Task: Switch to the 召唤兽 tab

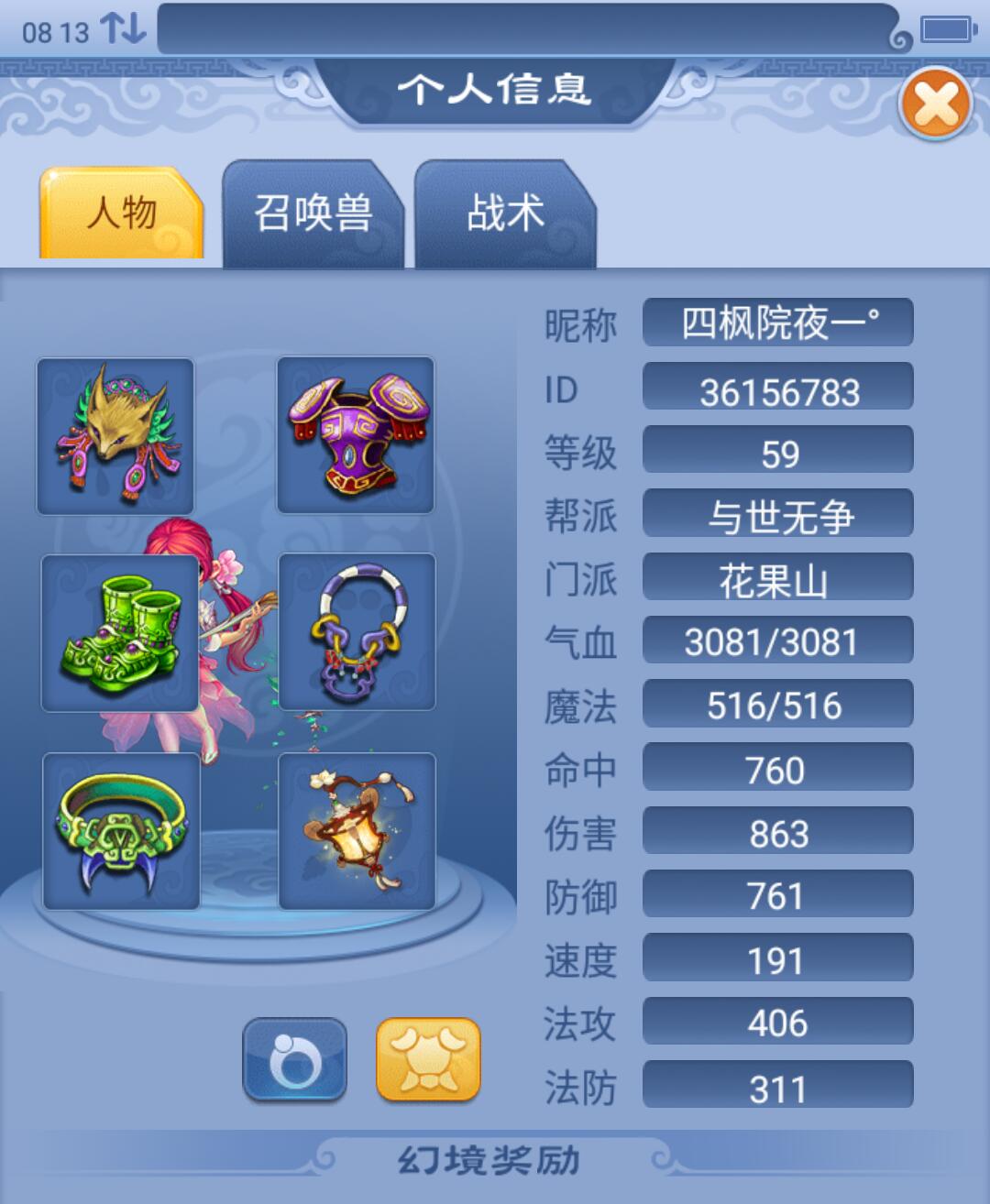Action: tap(313, 214)
